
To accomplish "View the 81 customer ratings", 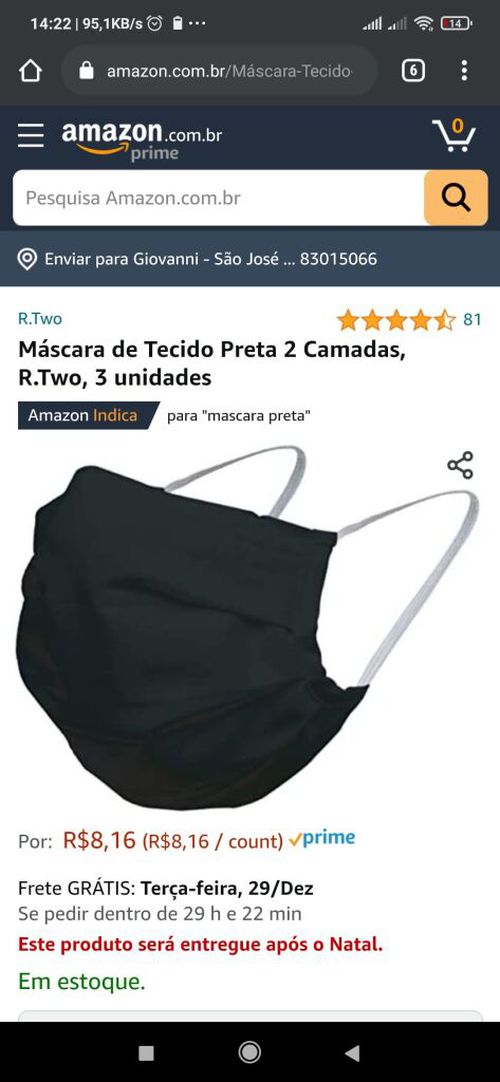I will click(x=408, y=319).
